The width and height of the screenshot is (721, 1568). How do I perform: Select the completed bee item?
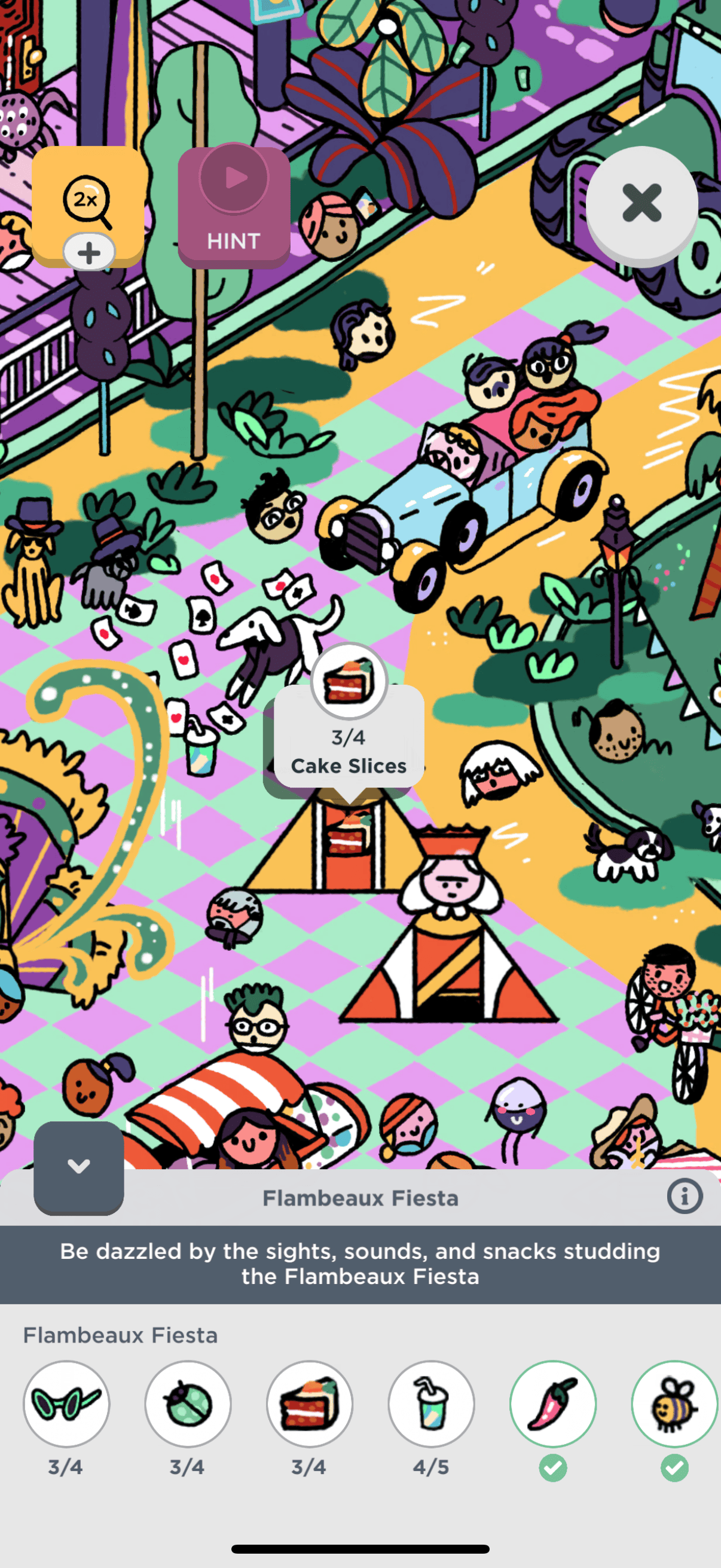(674, 1404)
